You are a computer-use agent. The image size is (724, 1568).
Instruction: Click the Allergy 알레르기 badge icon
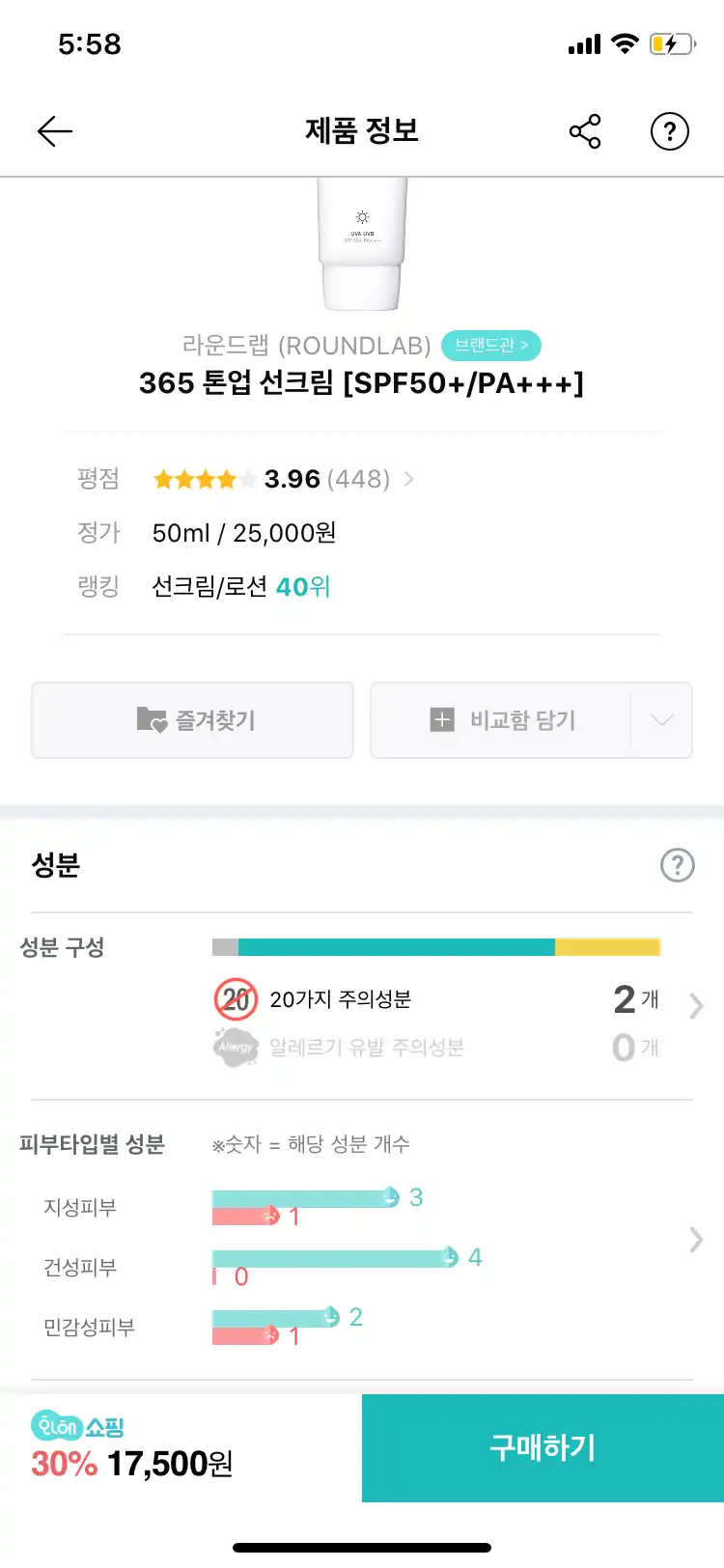click(235, 1048)
